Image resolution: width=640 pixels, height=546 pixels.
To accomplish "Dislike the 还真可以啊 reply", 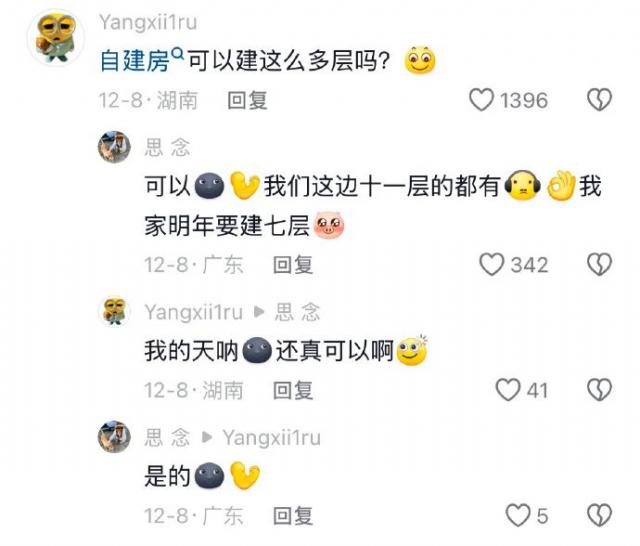I will 598,389.
